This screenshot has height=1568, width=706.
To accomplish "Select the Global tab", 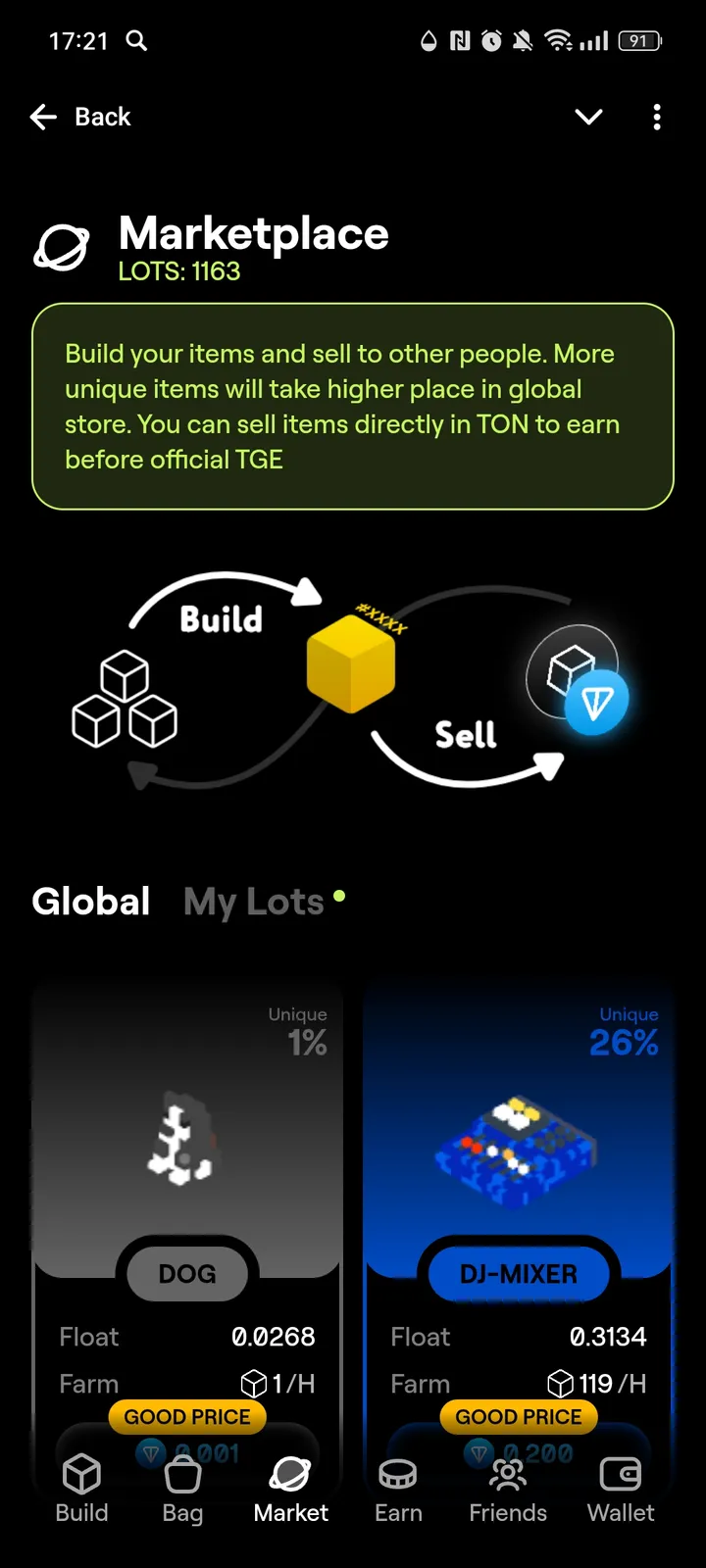I will click(x=90, y=902).
